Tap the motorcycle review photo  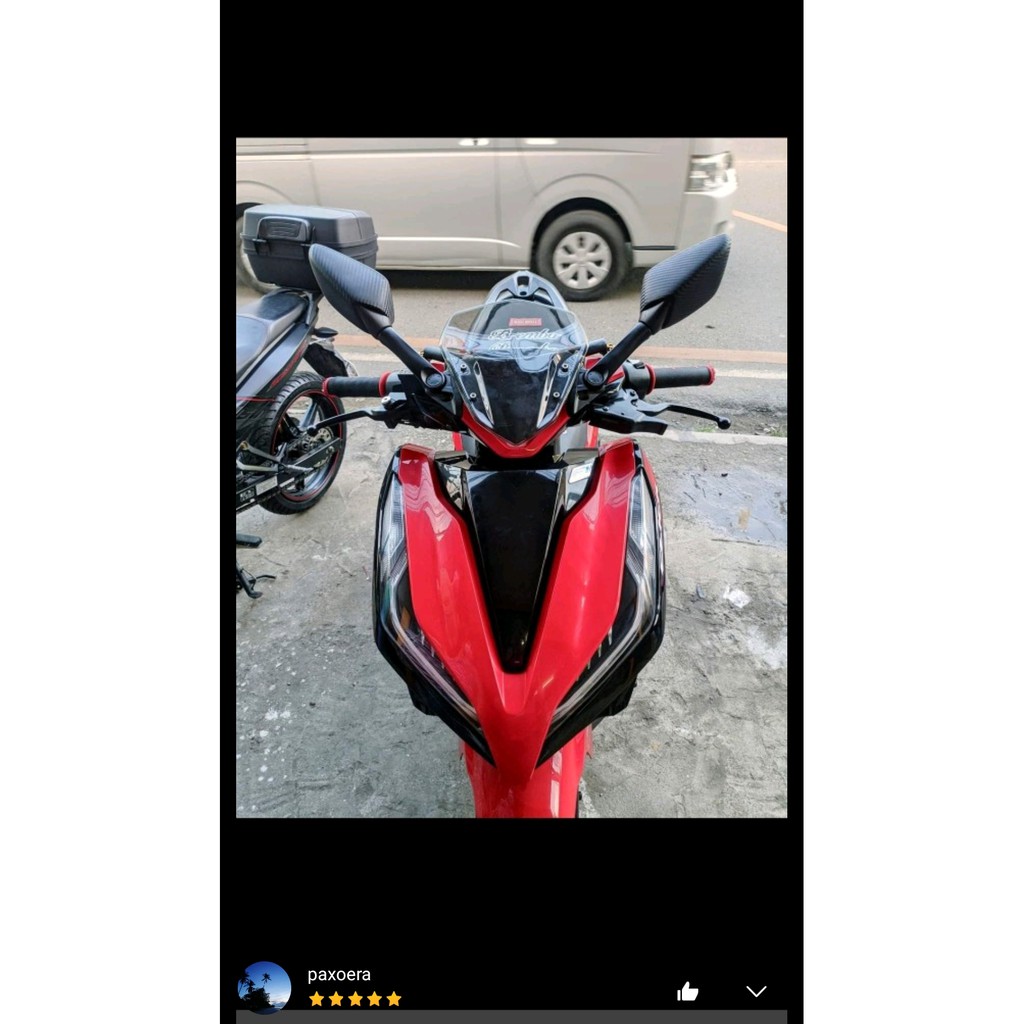511,477
